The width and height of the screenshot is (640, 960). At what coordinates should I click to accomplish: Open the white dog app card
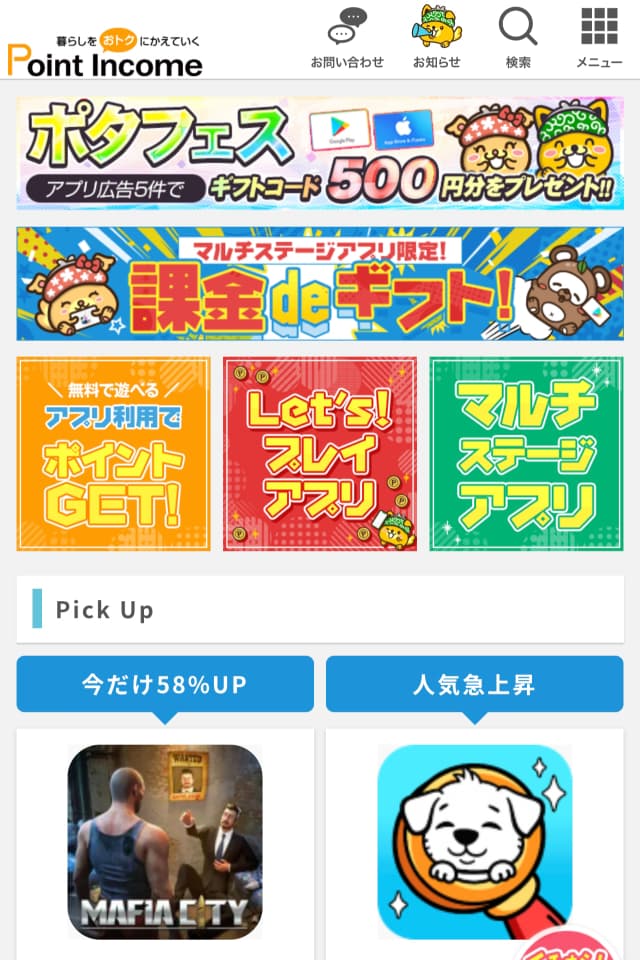tap(475, 842)
